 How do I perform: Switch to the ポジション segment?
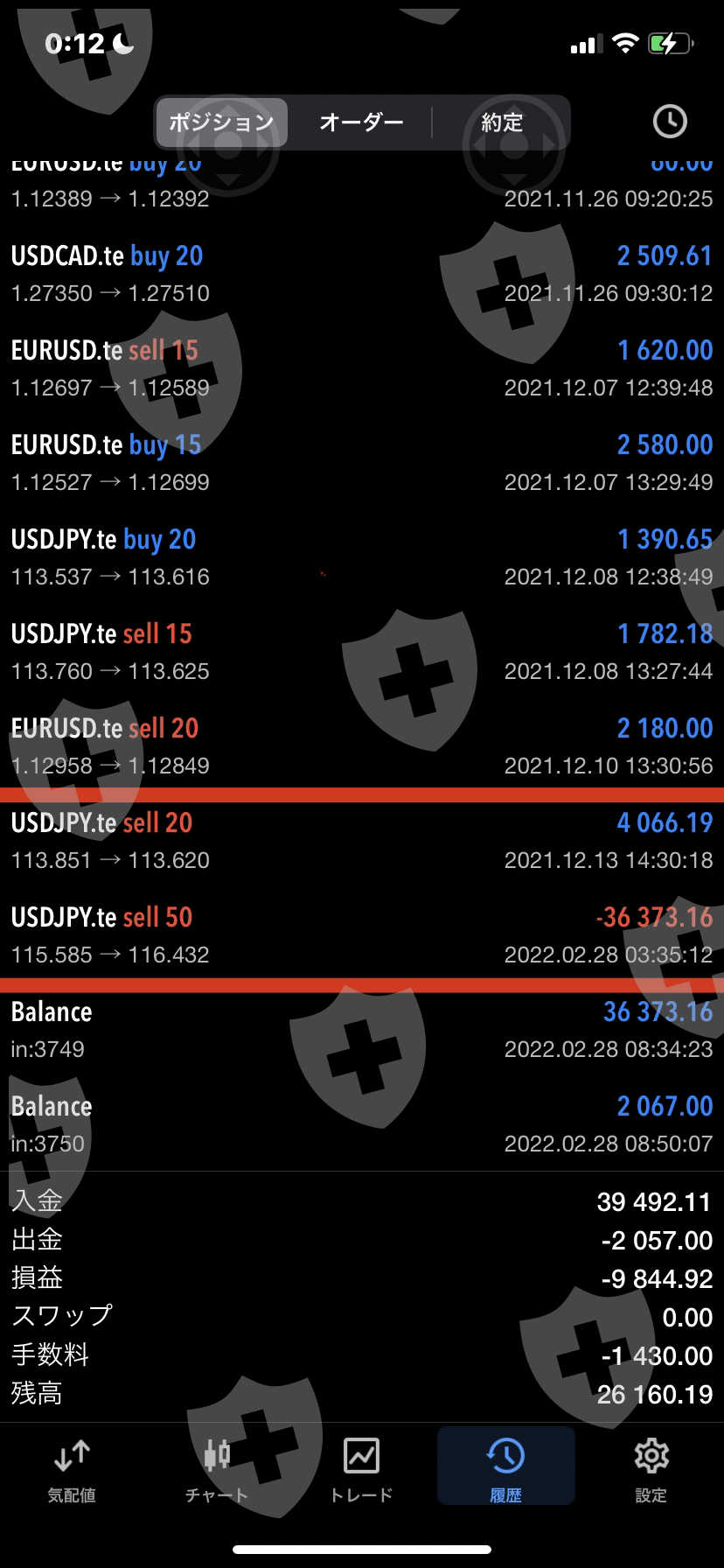pyautogui.click(x=221, y=122)
